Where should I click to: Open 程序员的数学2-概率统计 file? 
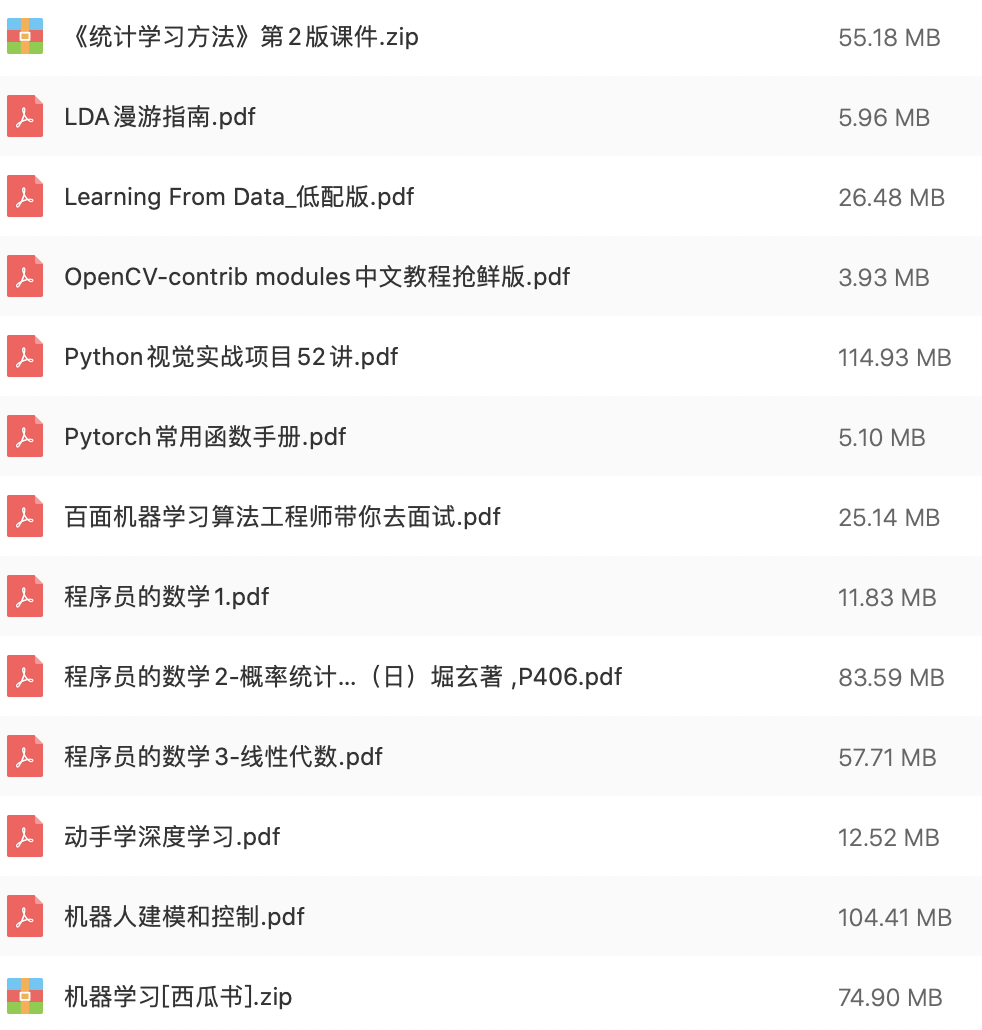(343, 677)
